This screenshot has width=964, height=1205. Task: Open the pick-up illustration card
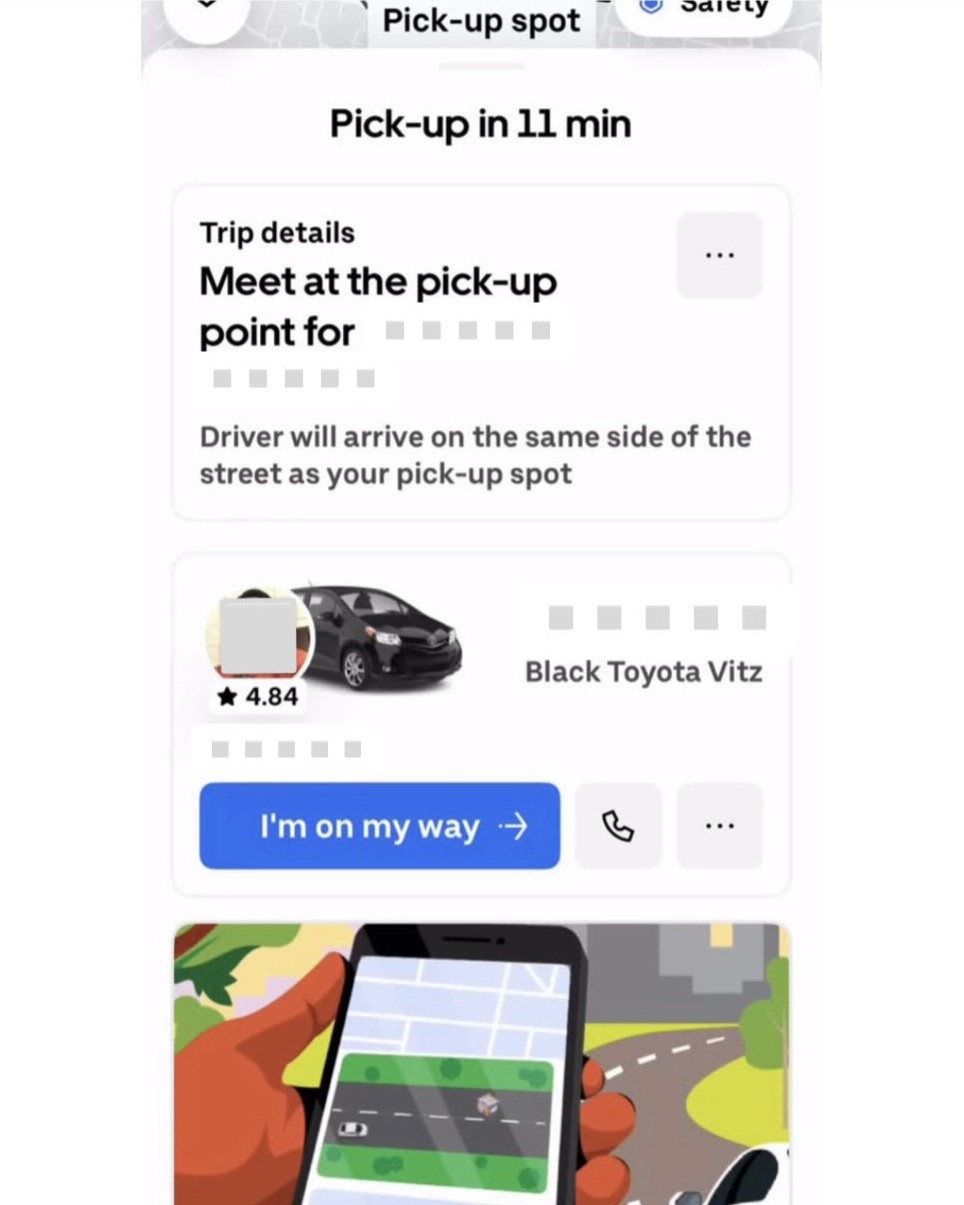(481, 1063)
